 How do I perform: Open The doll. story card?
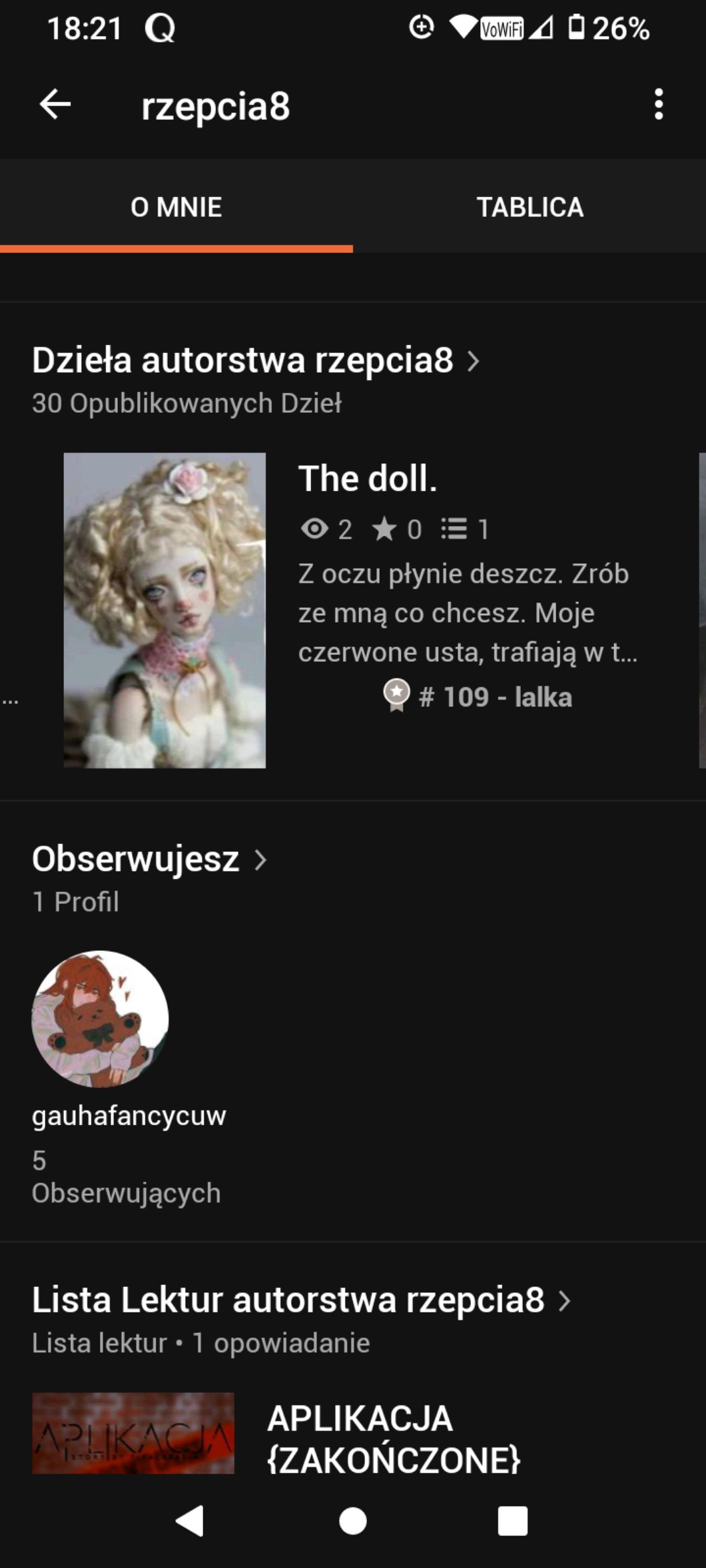click(353, 610)
